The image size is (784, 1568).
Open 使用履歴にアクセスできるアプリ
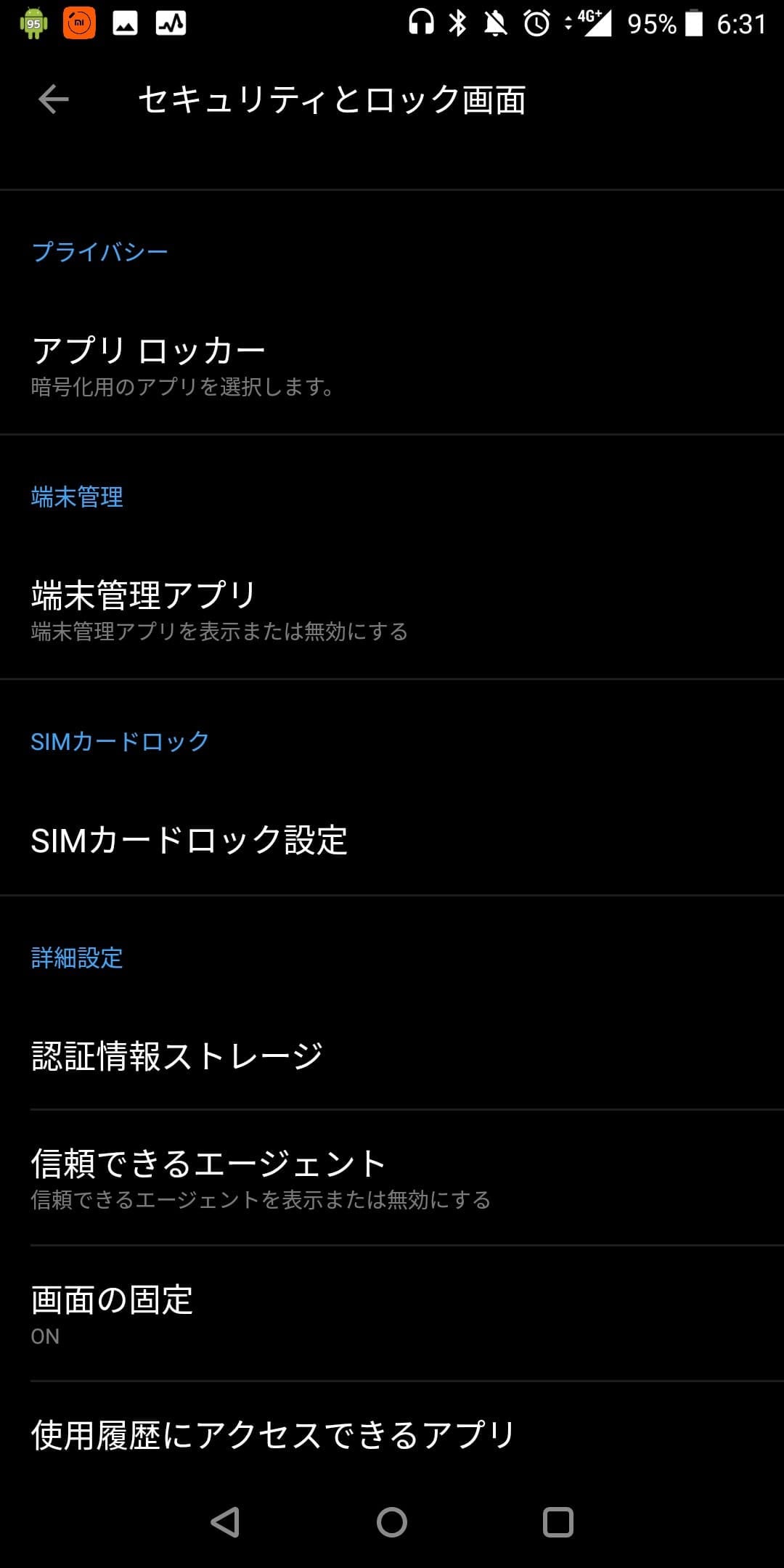[x=392, y=1435]
